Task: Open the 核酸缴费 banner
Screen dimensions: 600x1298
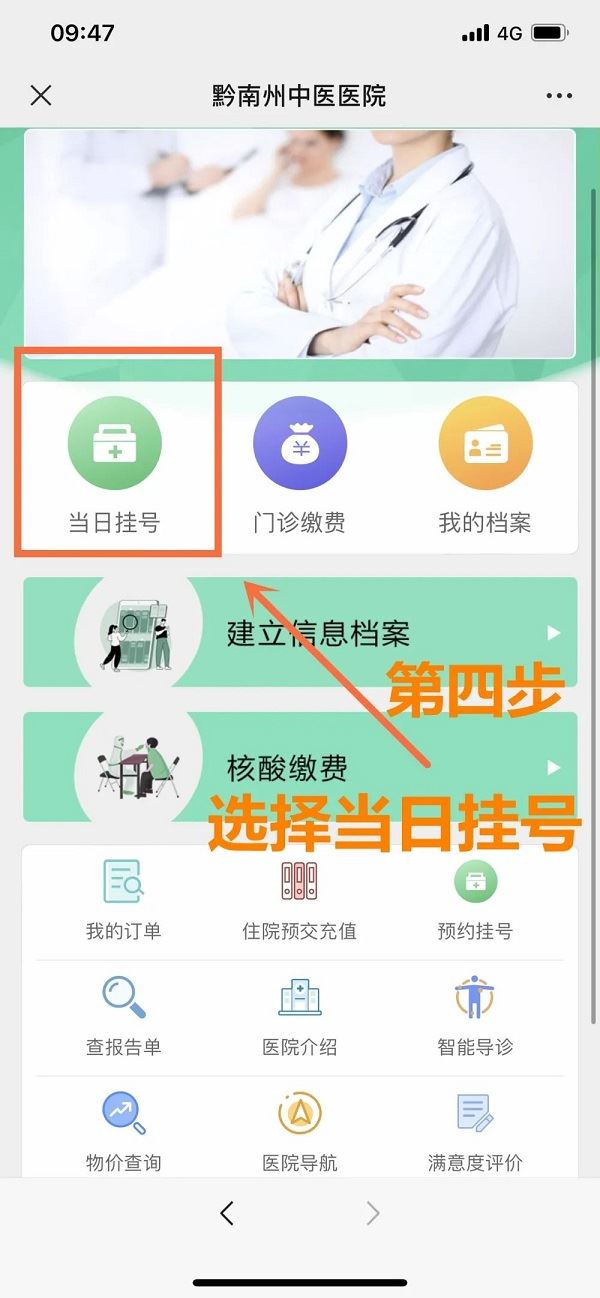Action: click(x=300, y=768)
